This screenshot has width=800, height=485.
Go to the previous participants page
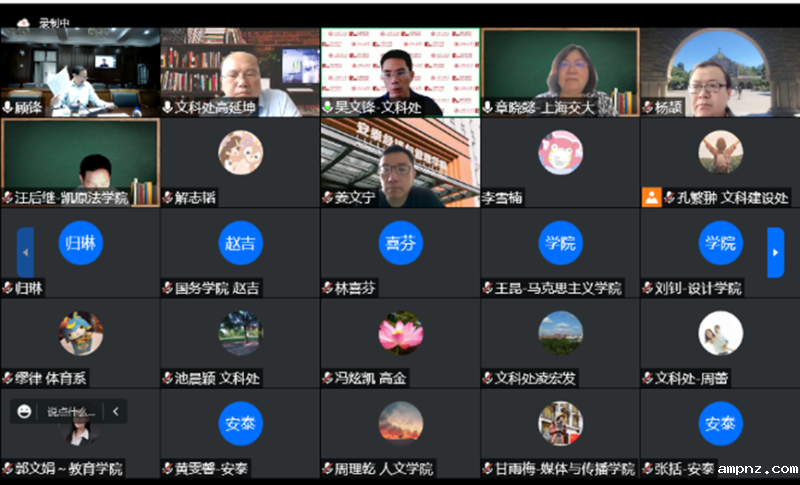(25, 252)
